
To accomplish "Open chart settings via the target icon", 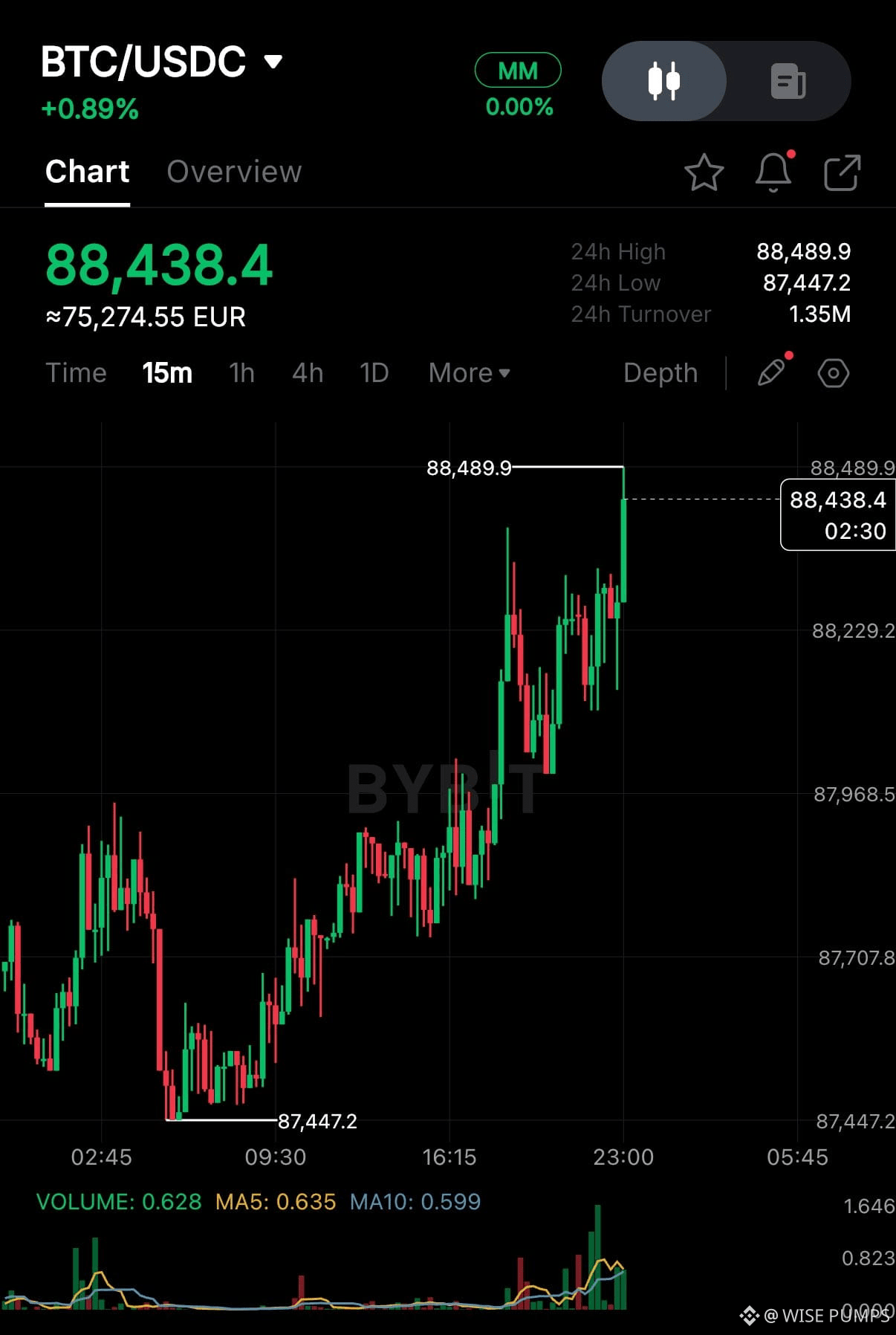I will 832,372.
